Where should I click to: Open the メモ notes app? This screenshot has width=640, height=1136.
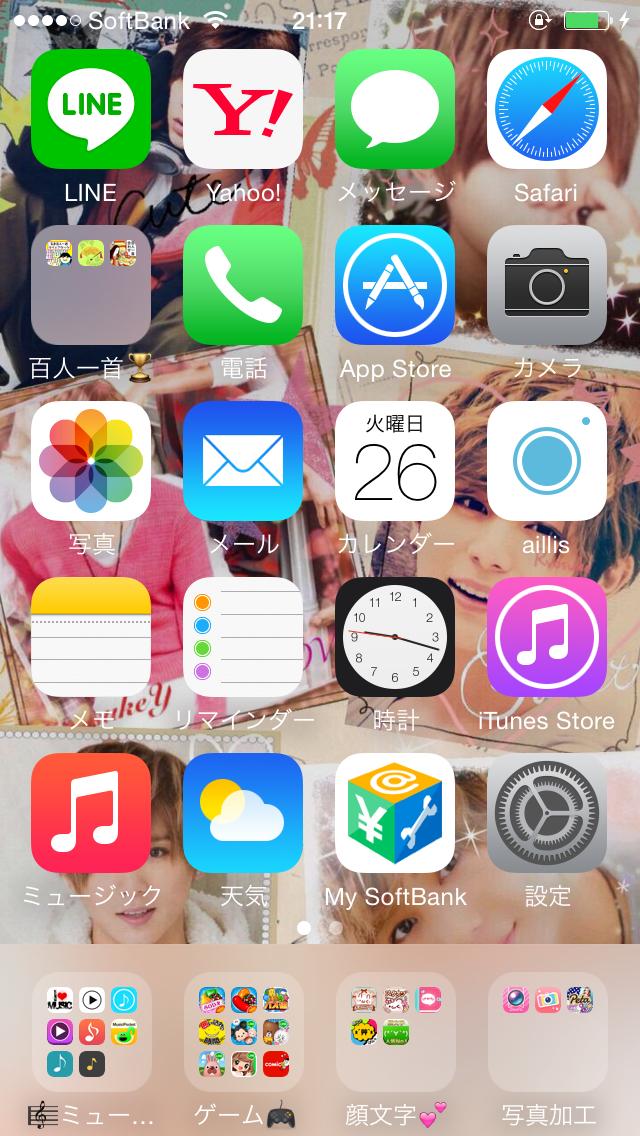91,637
